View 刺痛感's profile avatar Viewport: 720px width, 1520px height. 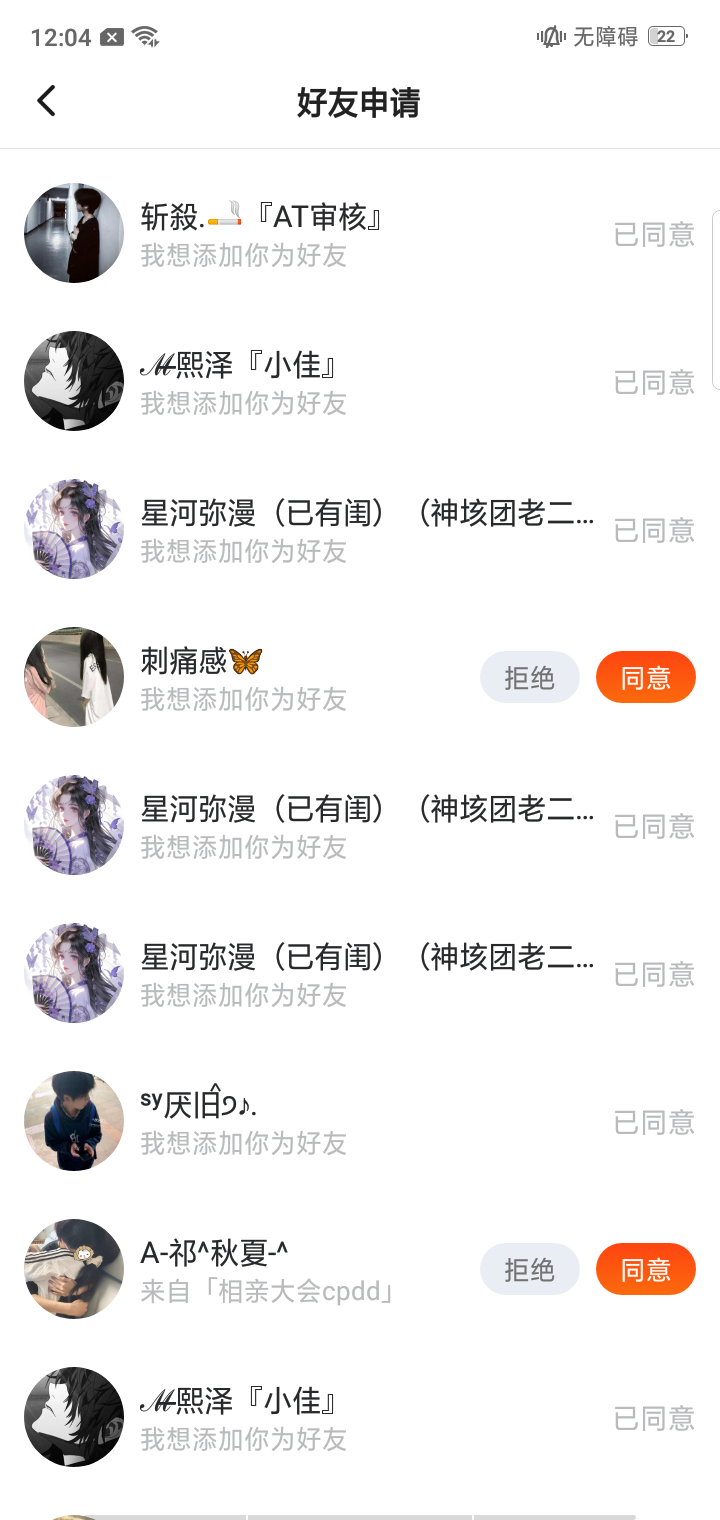pos(74,678)
